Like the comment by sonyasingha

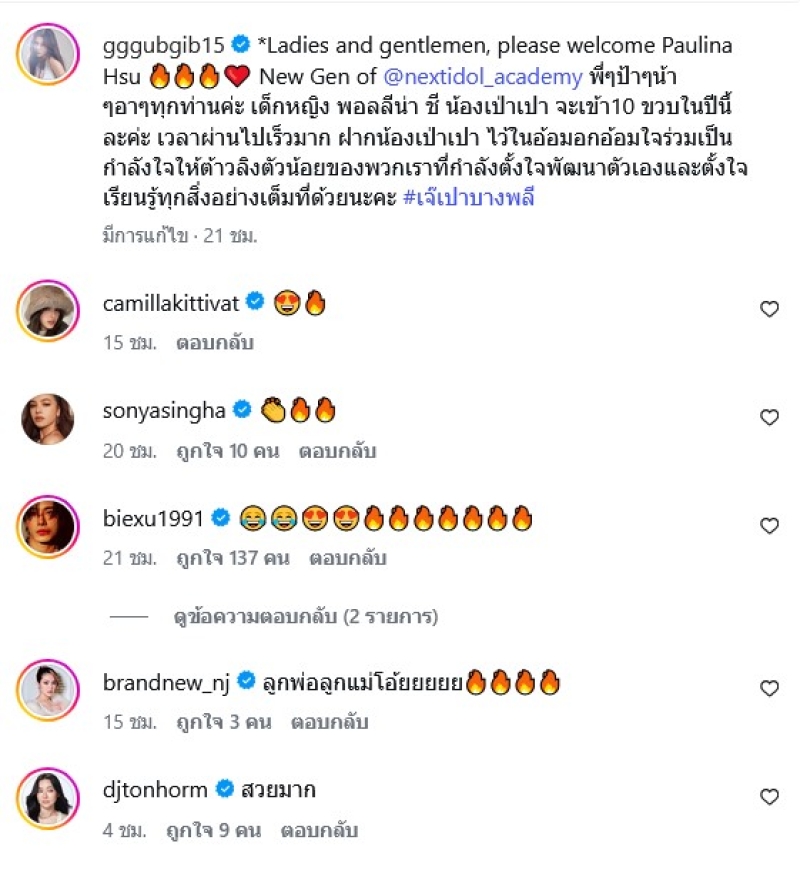coord(769,418)
